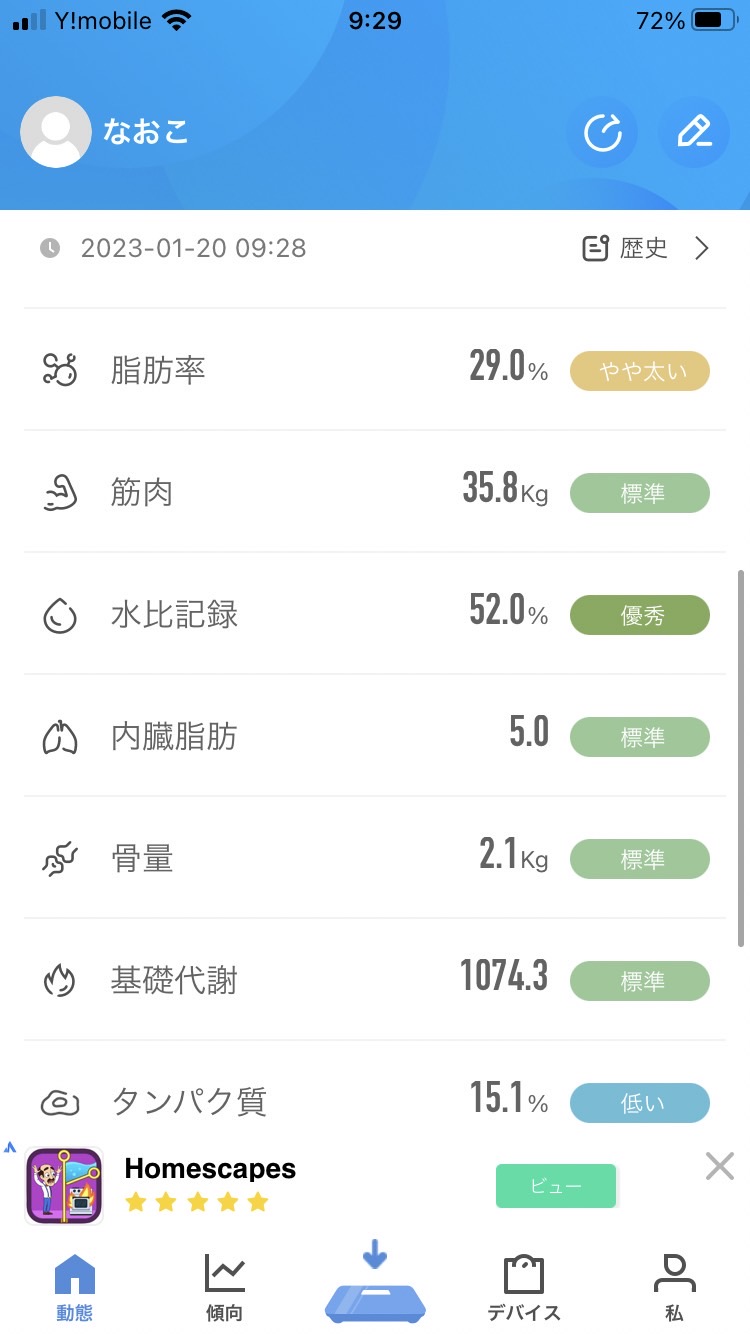Tap the center scale measurement button
Viewport: 750px width, 1334px height.
375,1282
